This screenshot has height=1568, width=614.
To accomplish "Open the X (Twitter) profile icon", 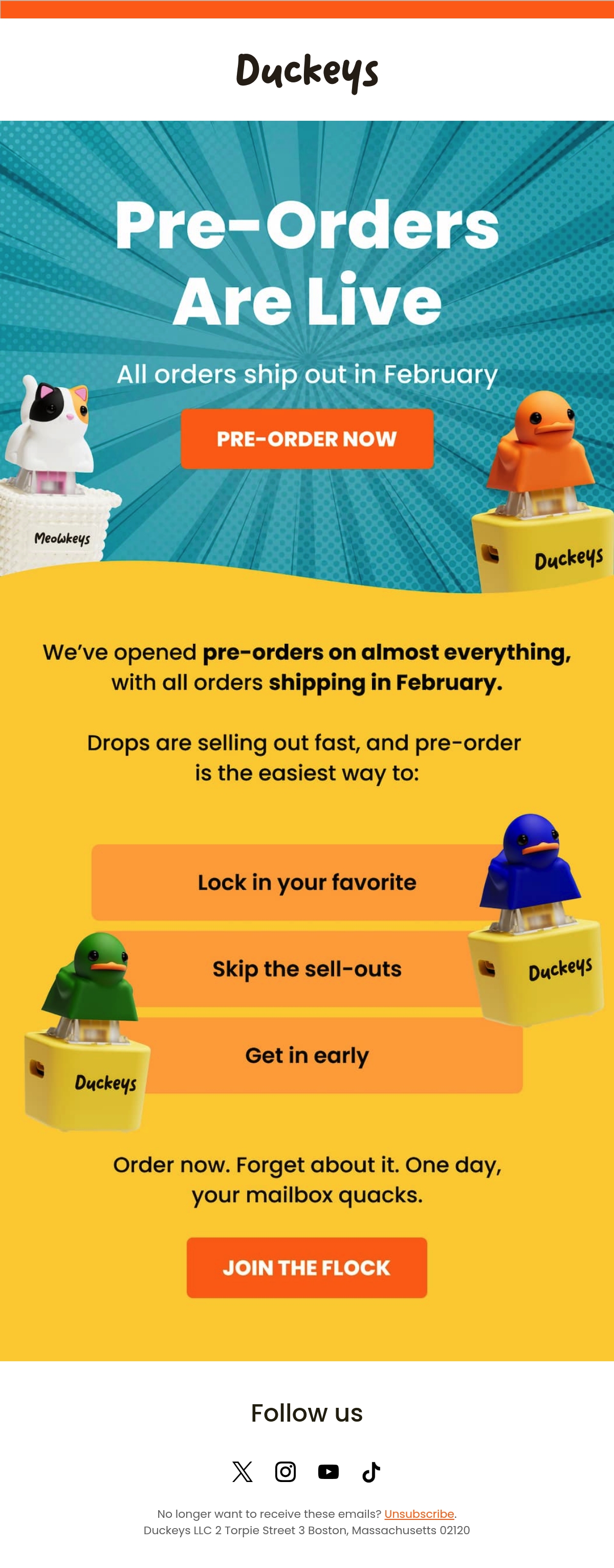I will (x=242, y=1471).
